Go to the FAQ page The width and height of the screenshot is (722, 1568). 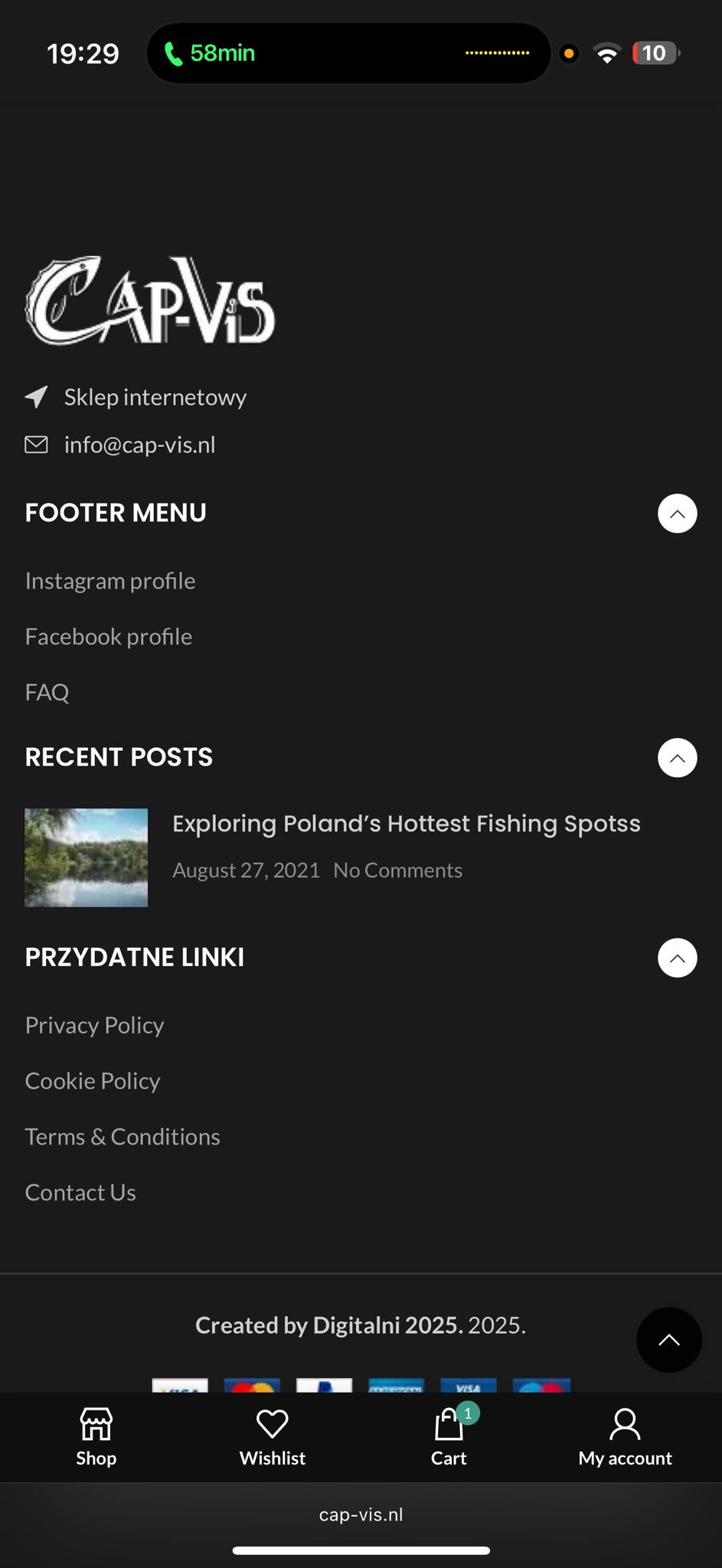coord(47,693)
